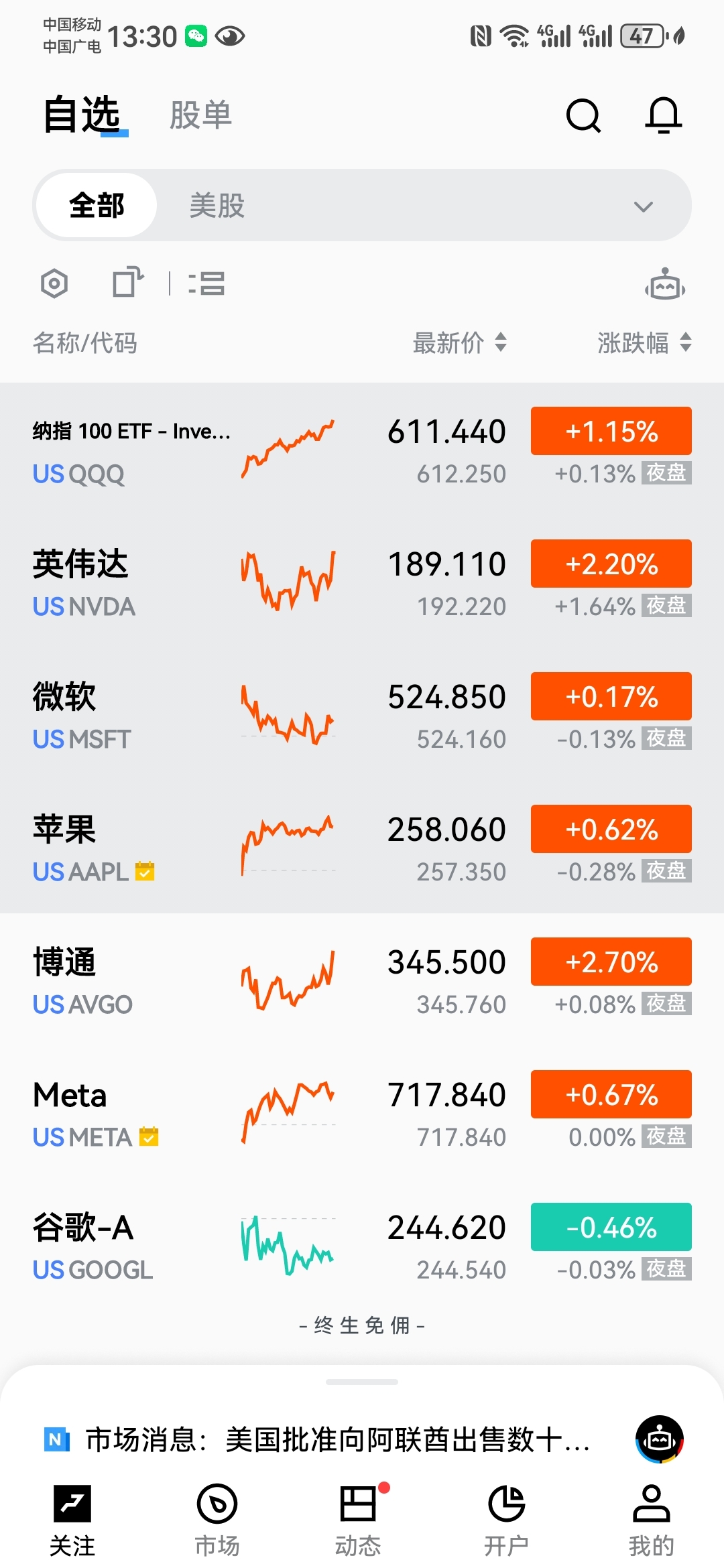This screenshot has height=1568, width=724.
Task: Open the AI robot assistant icon above the list
Action: click(x=664, y=285)
